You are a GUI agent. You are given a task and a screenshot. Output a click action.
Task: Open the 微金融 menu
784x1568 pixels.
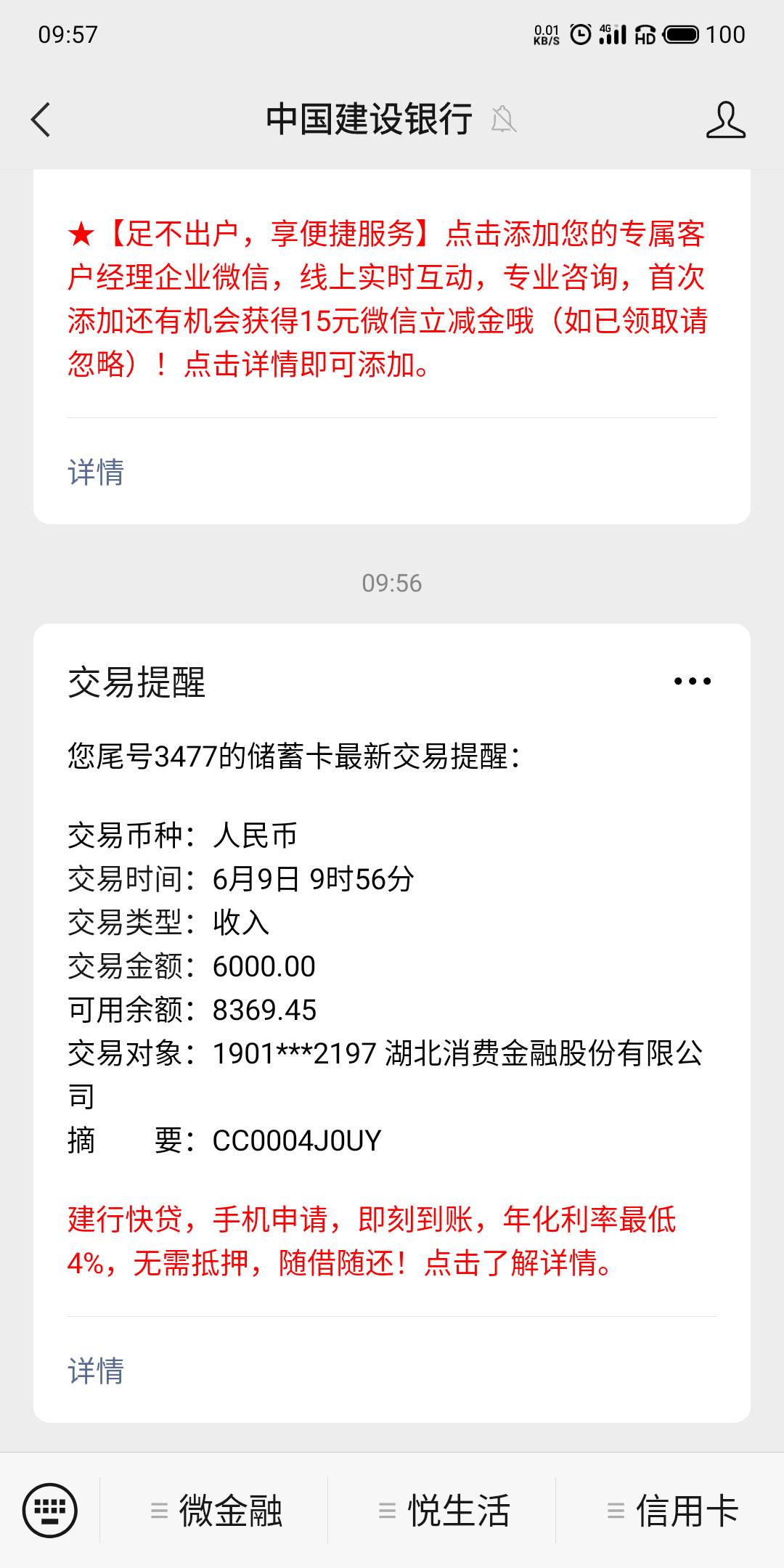[x=216, y=1511]
